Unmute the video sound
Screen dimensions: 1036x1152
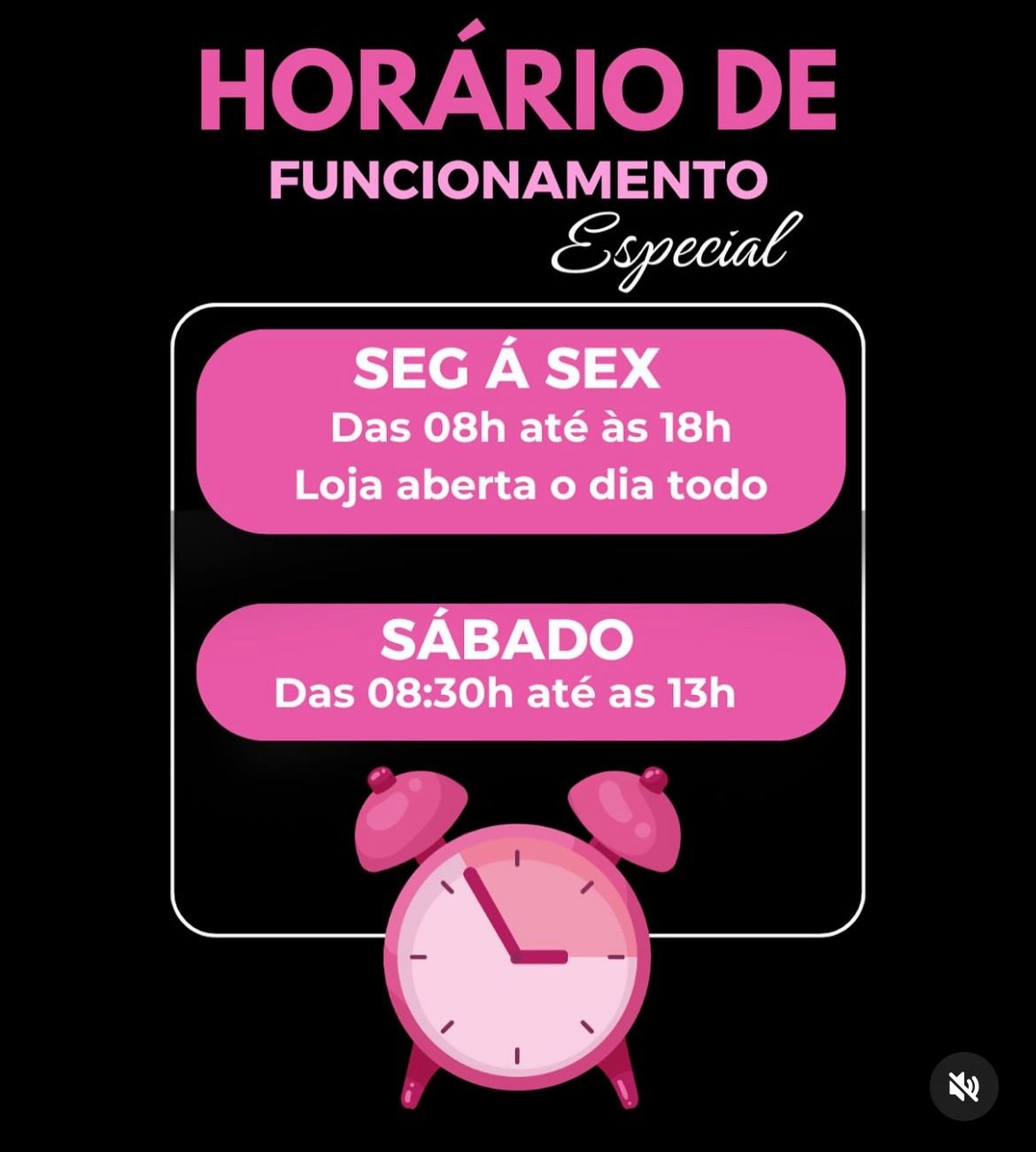pyautogui.click(x=963, y=1086)
